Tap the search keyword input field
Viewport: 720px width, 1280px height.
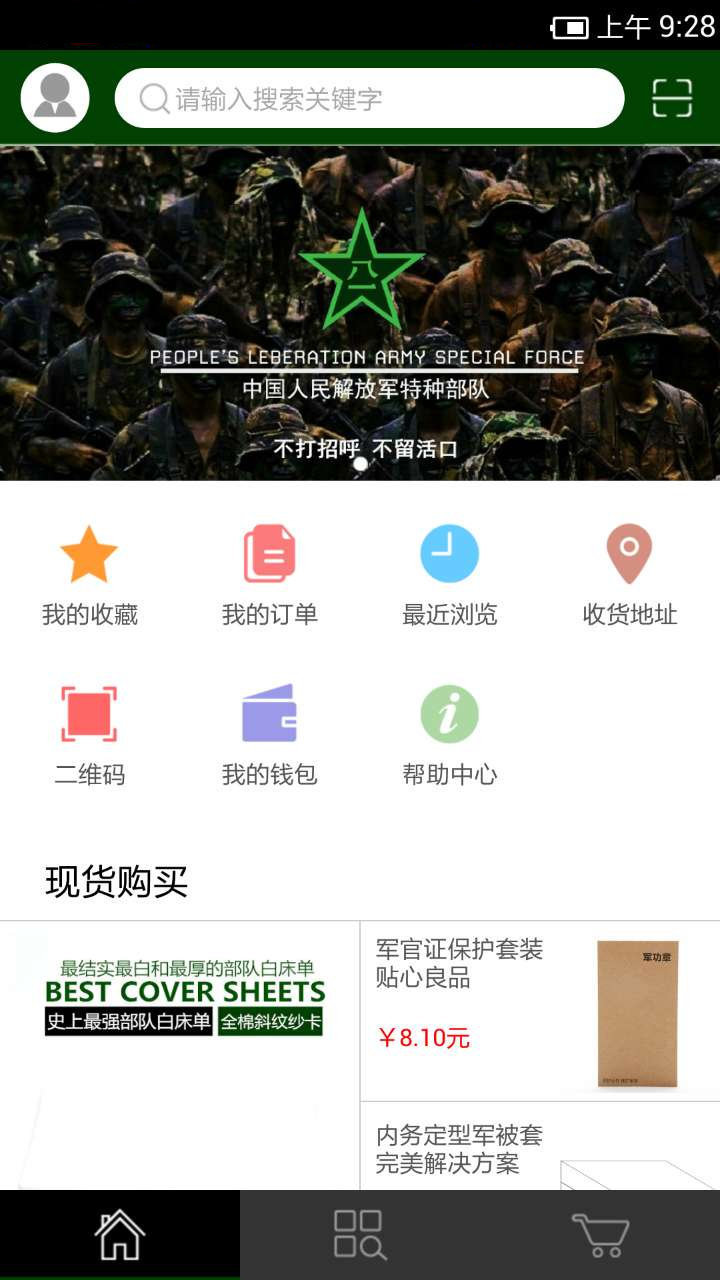pyautogui.click(x=370, y=98)
